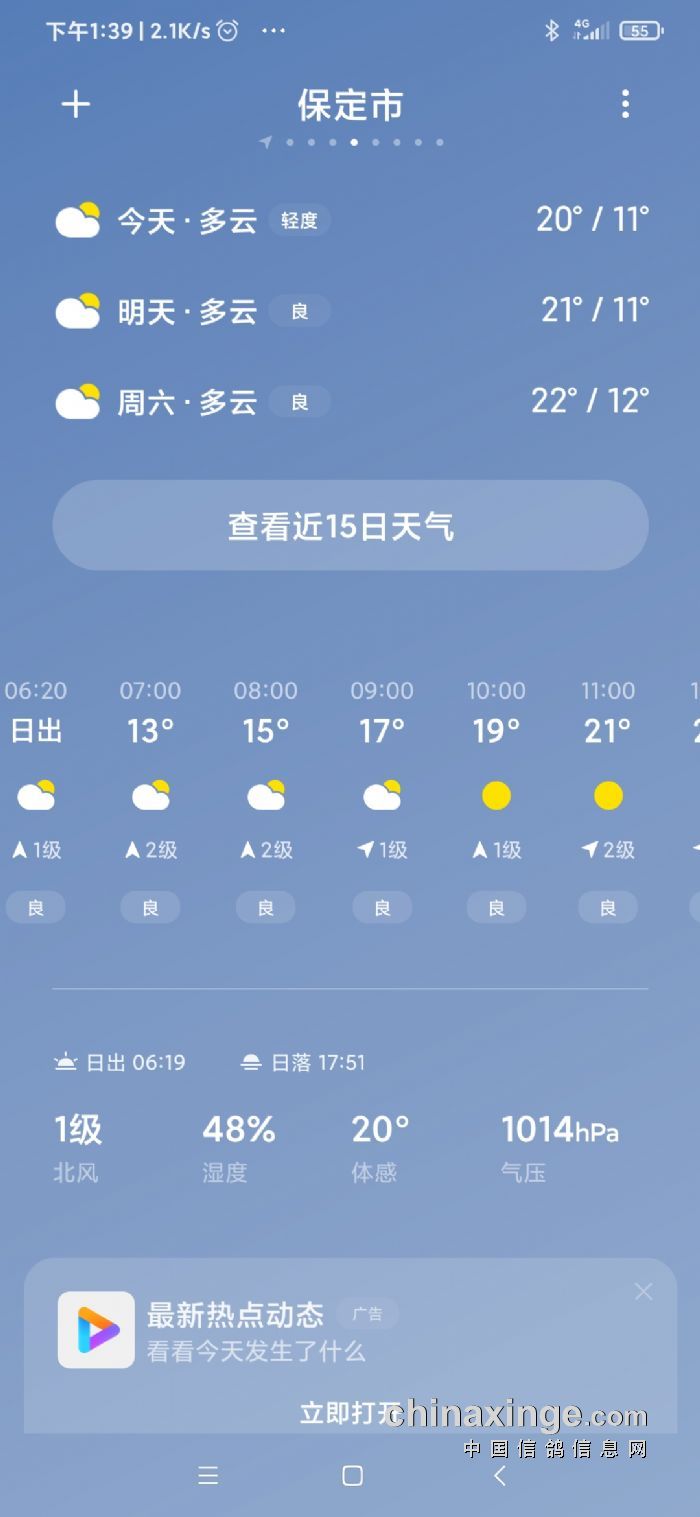Tap 立即打开 on the ad
The height and width of the screenshot is (1517, 700).
(x=340, y=1413)
